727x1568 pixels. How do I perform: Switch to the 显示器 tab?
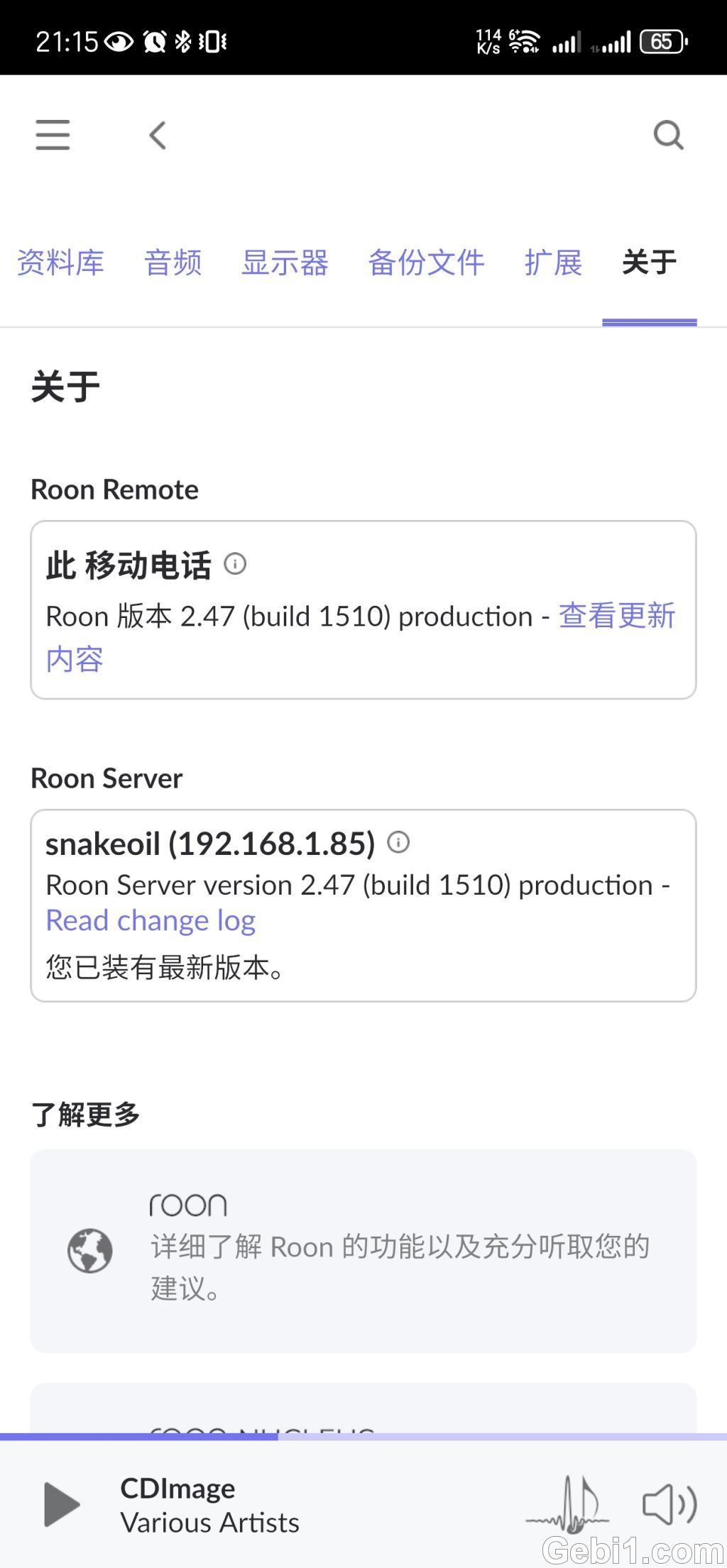coord(285,263)
